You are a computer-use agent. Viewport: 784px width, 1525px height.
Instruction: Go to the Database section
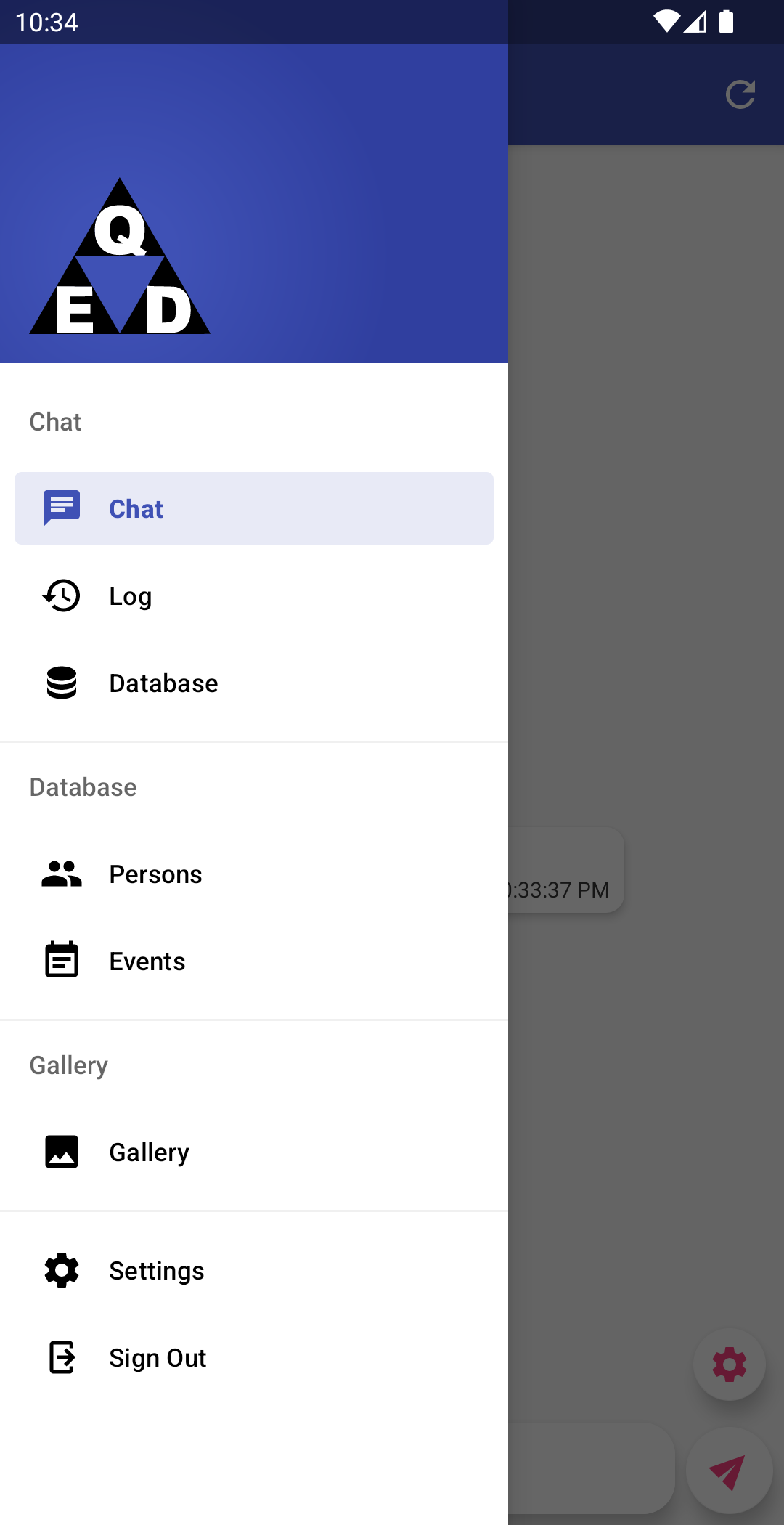tap(254, 683)
